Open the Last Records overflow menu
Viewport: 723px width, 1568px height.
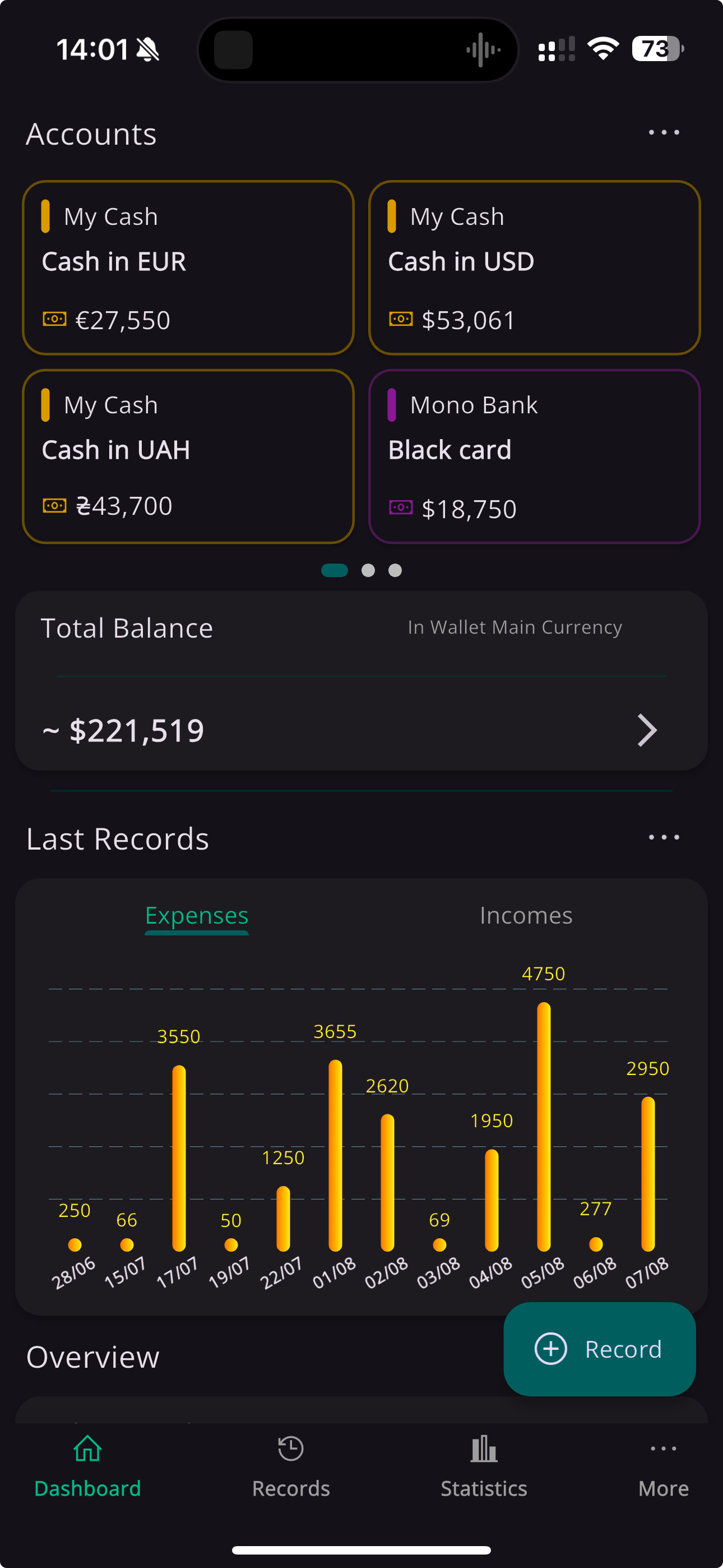[x=664, y=838]
